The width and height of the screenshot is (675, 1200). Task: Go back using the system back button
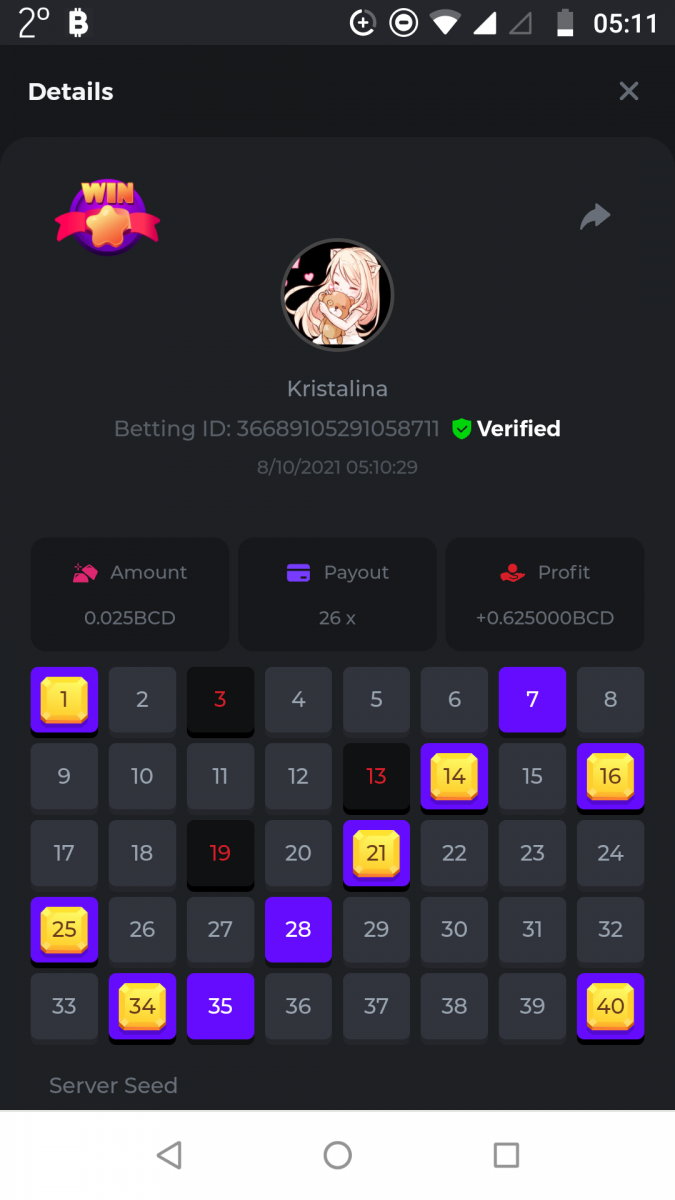[169, 1156]
